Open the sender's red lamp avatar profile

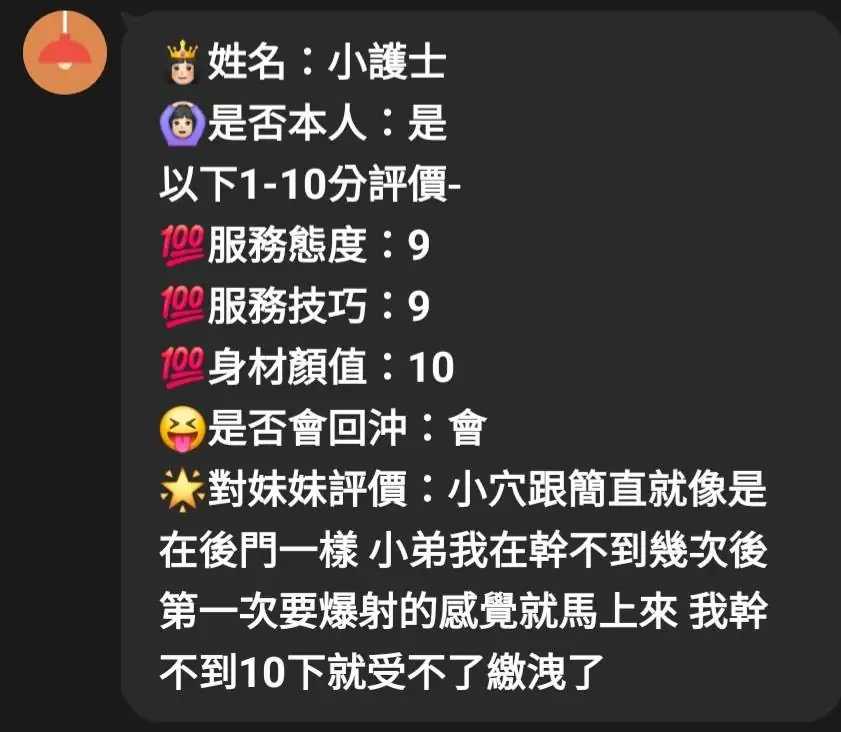click(x=64, y=52)
